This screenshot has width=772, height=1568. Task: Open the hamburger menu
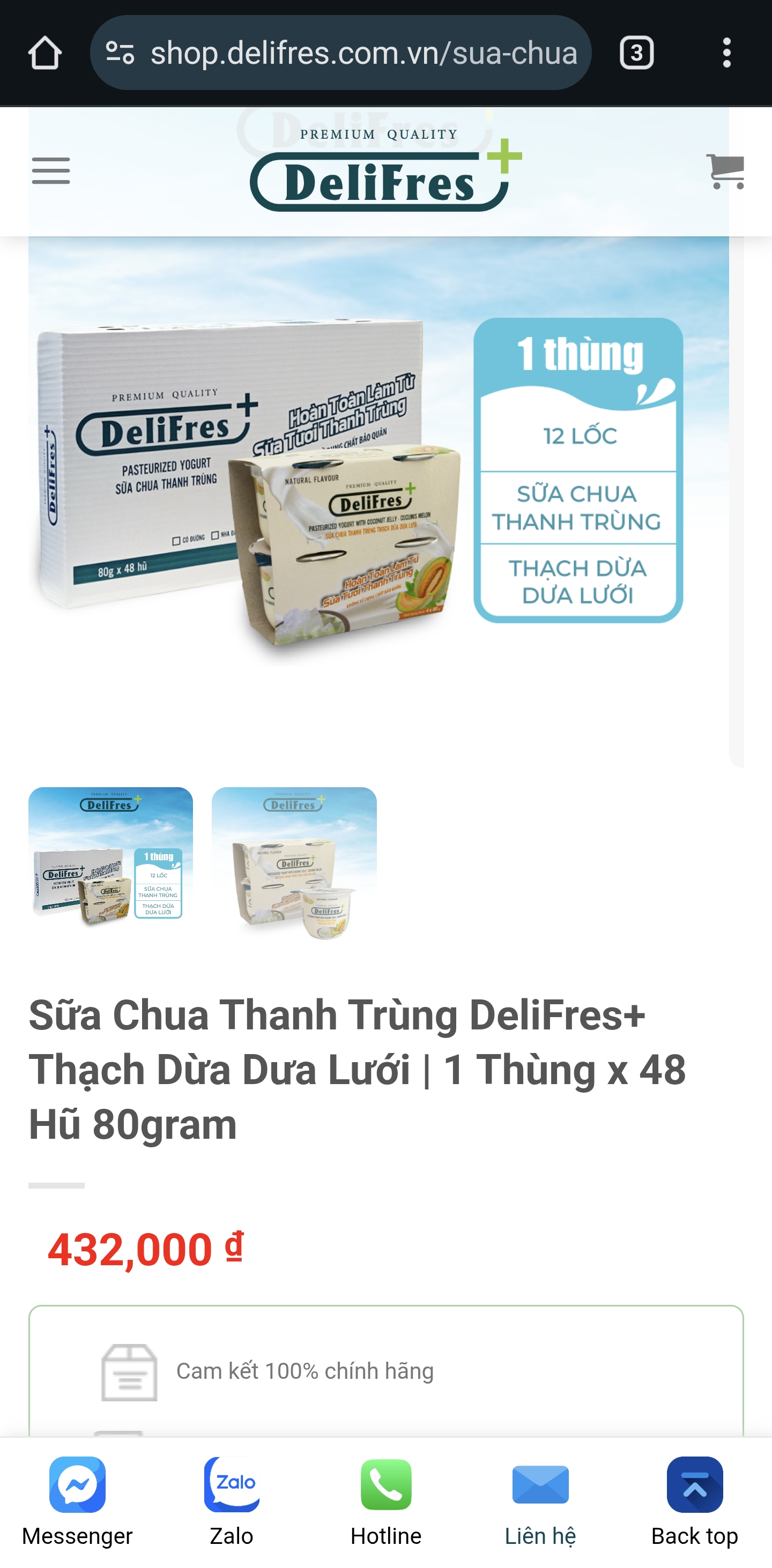click(x=50, y=170)
